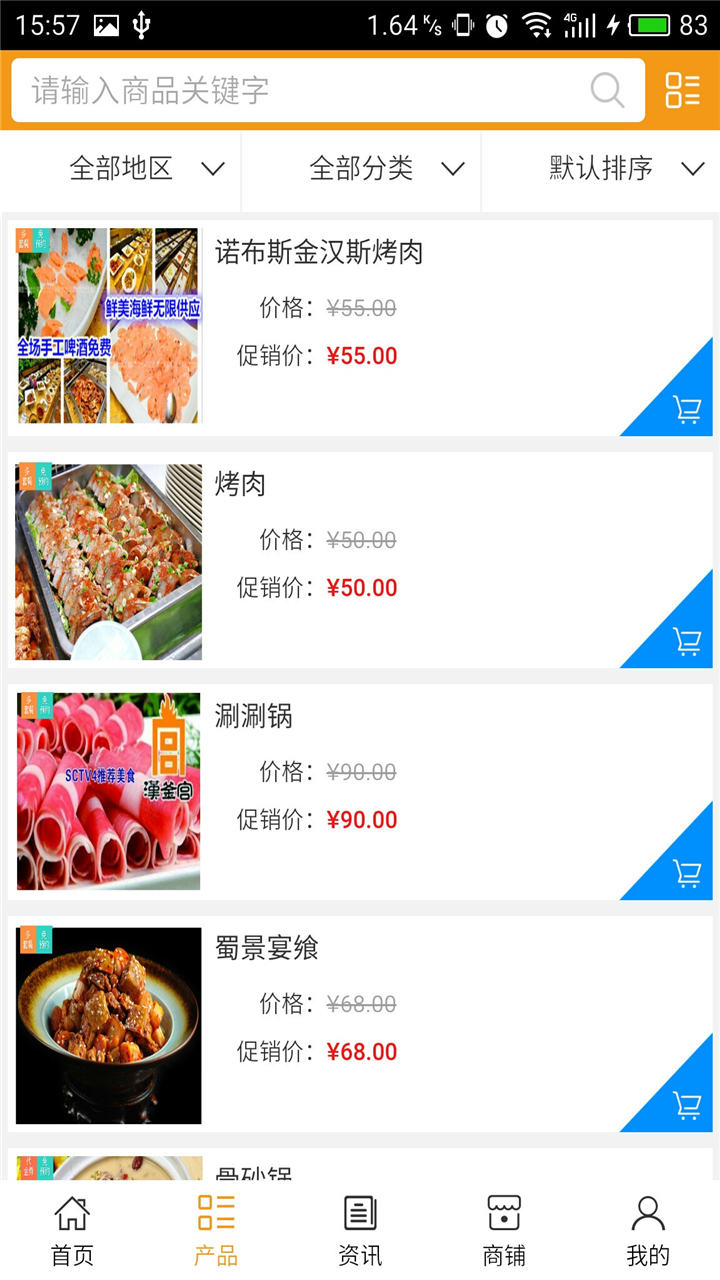Switch to the 资讯 news tab
The width and height of the screenshot is (720, 1280).
pyautogui.click(x=360, y=1230)
